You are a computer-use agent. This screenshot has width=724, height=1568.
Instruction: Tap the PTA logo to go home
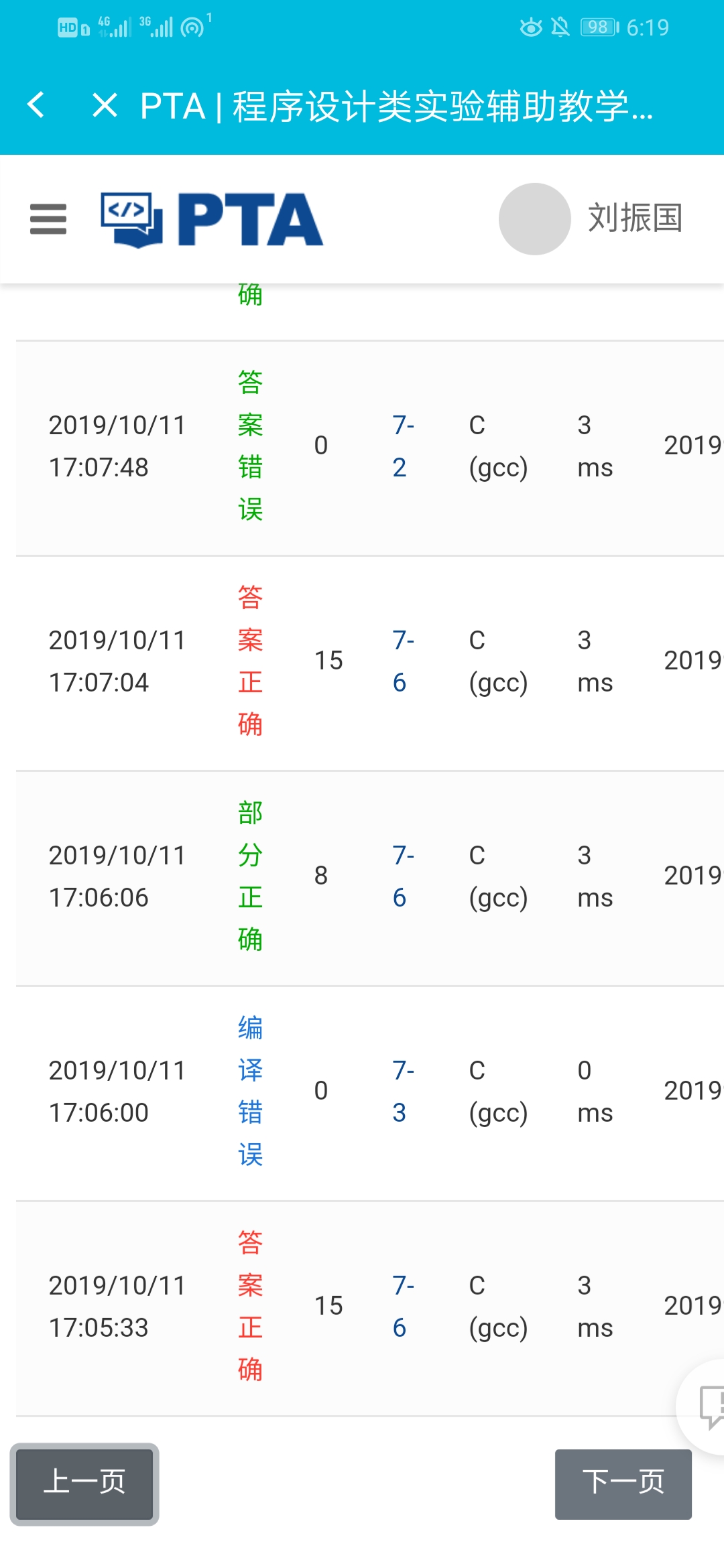point(212,219)
